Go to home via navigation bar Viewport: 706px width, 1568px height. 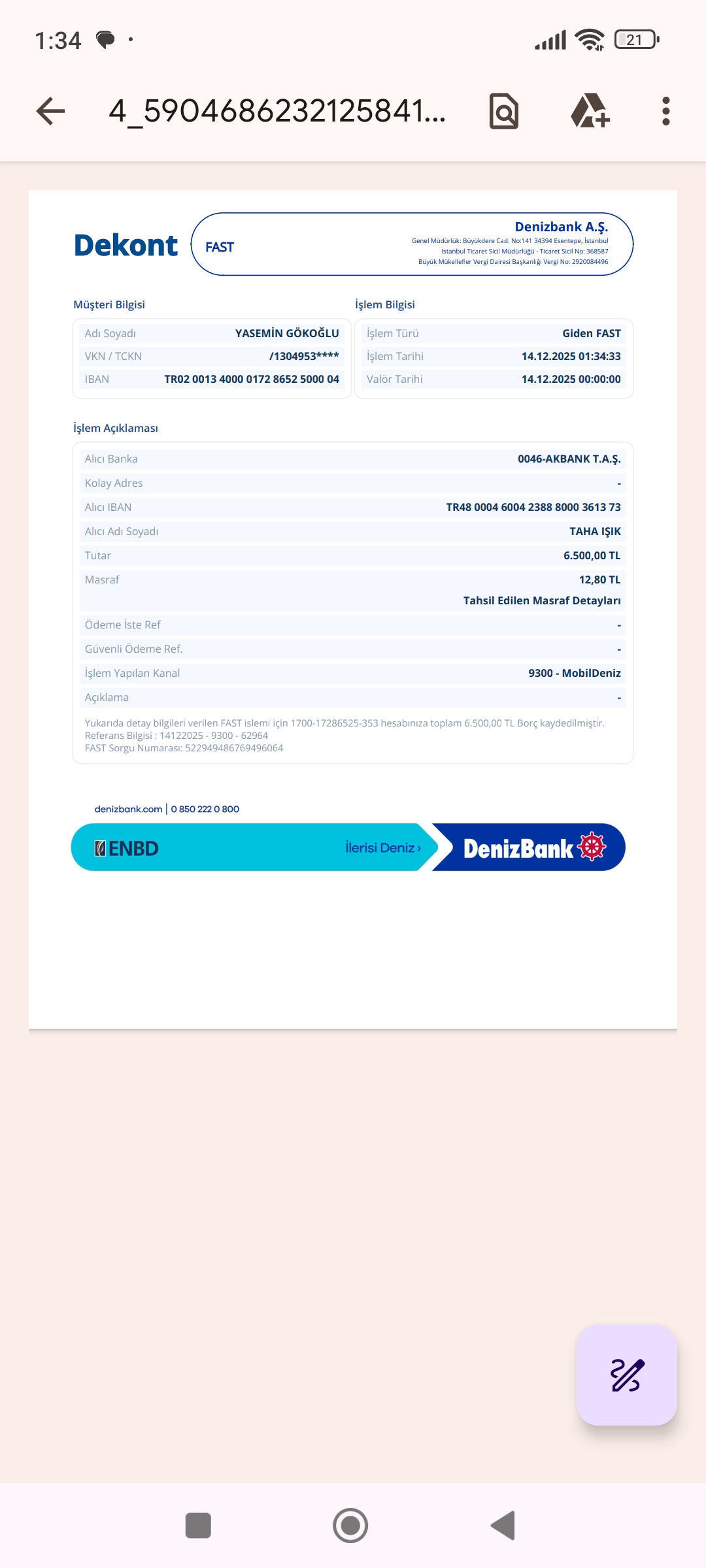click(350, 1526)
